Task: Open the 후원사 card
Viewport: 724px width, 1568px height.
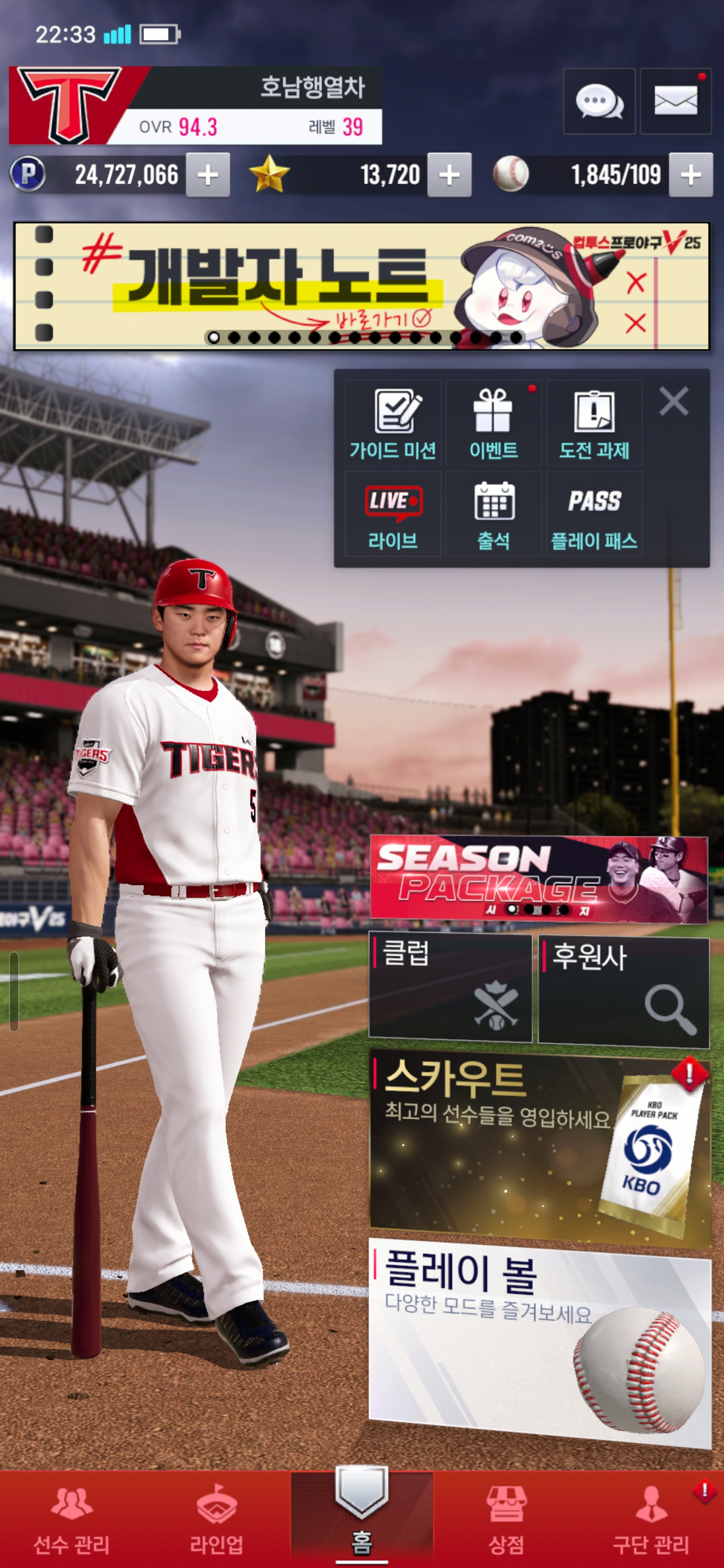Action: (x=624, y=992)
